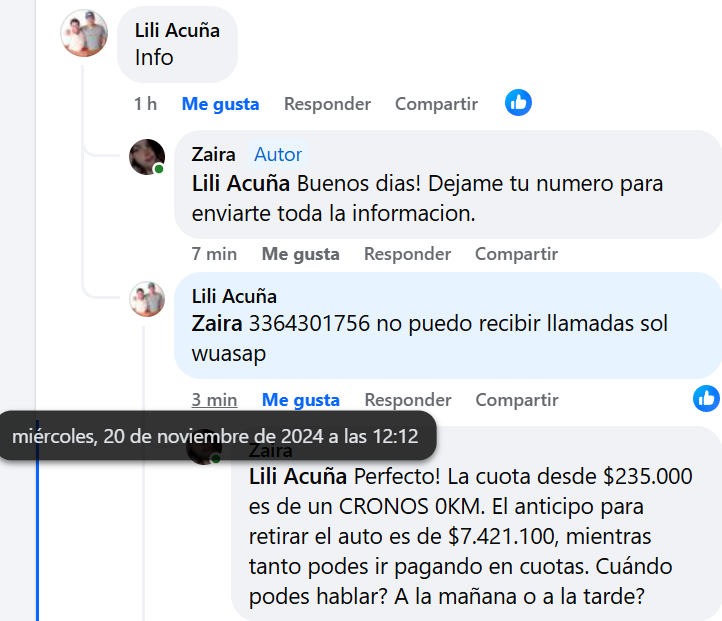The height and width of the screenshot is (621, 722).
Task: View like reactions on Info comment
Action: (518, 102)
